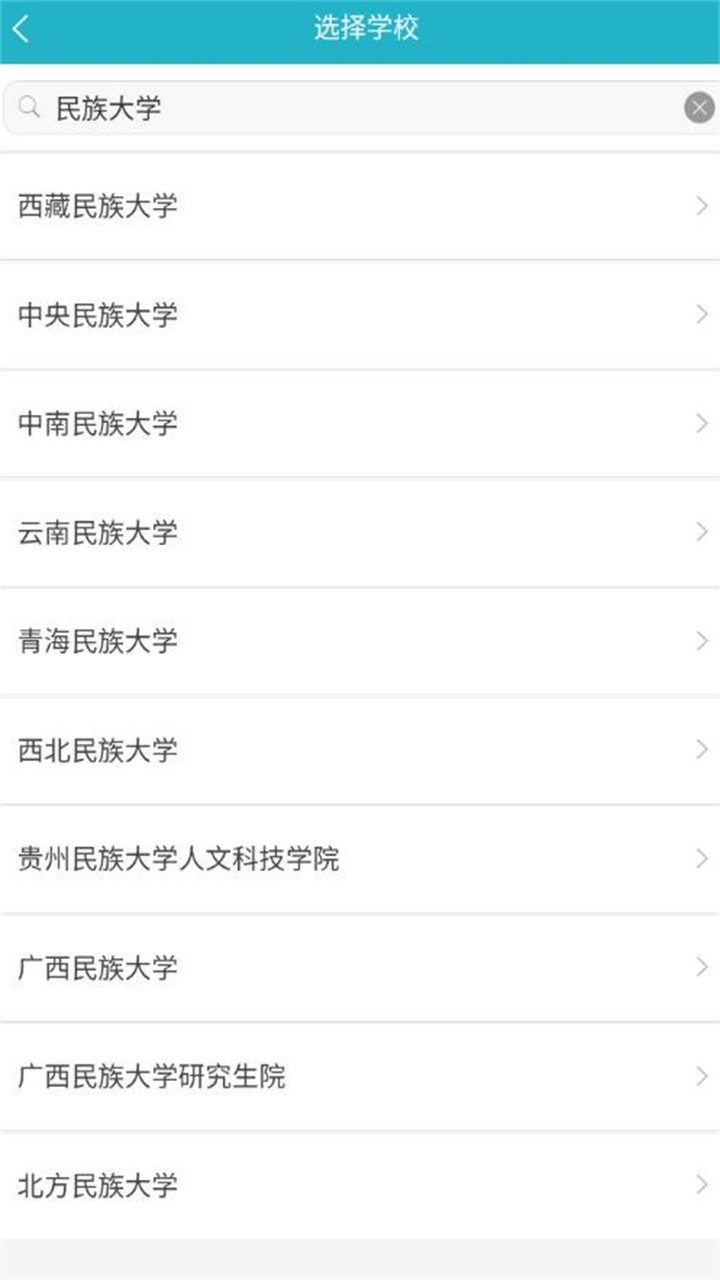Choose 中央民族大学
Image resolution: width=720 pixels, height=1280 pixels.
pyautogui.click(x=360, y=315)
